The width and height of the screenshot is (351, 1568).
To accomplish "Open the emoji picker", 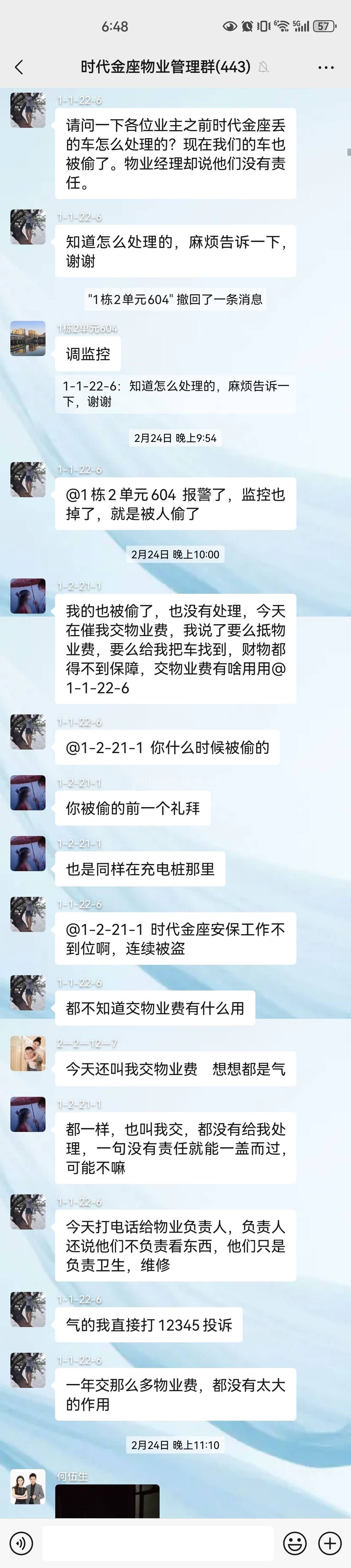I will click(295, 1542).
